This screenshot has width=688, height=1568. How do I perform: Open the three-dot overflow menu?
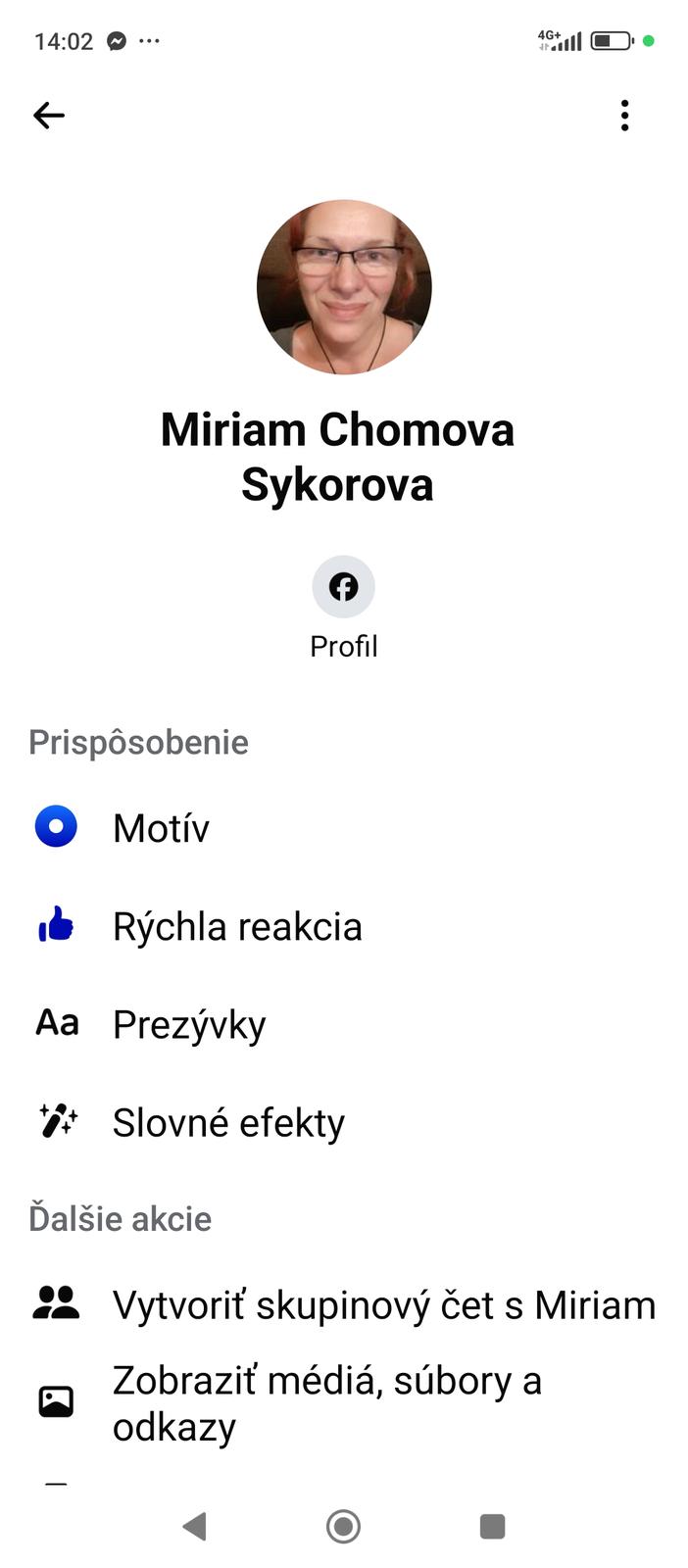point(624,116)
